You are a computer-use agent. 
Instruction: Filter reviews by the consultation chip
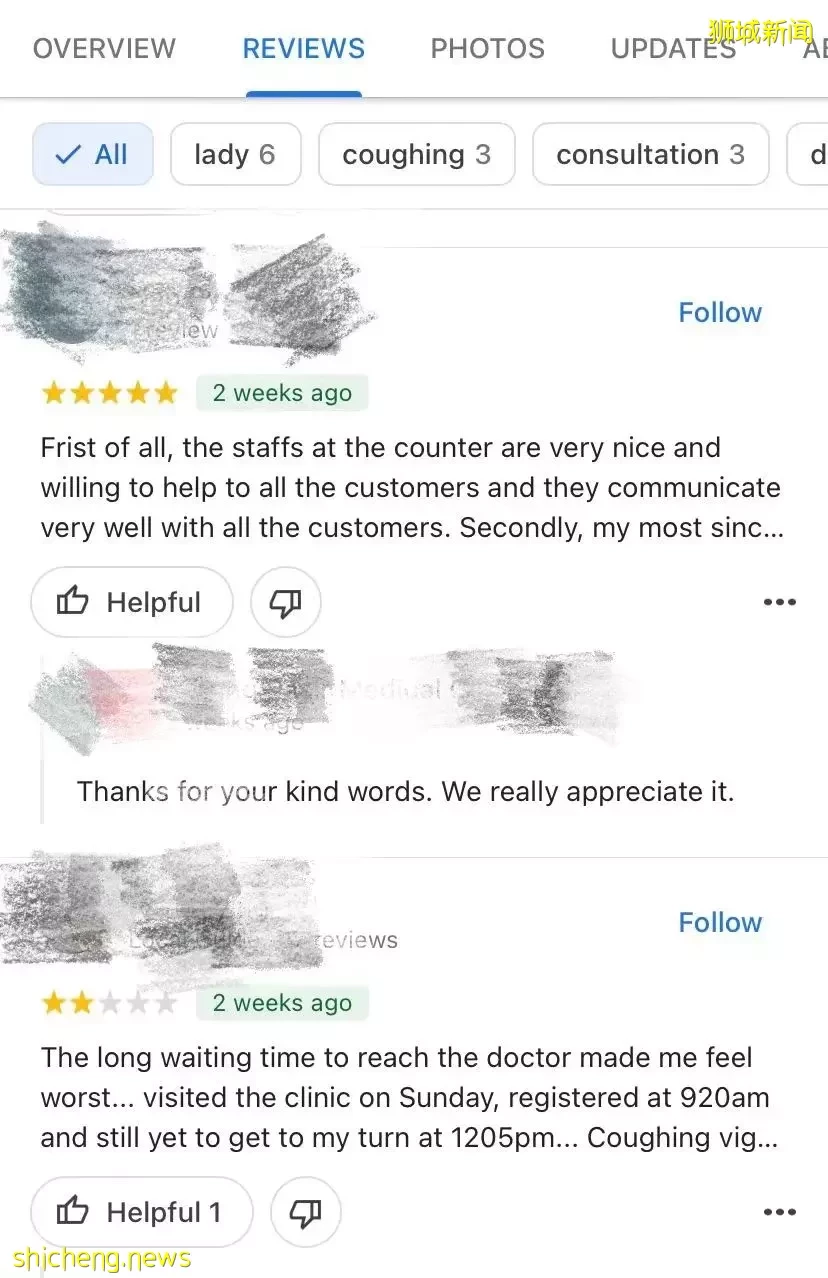(650, 154)
